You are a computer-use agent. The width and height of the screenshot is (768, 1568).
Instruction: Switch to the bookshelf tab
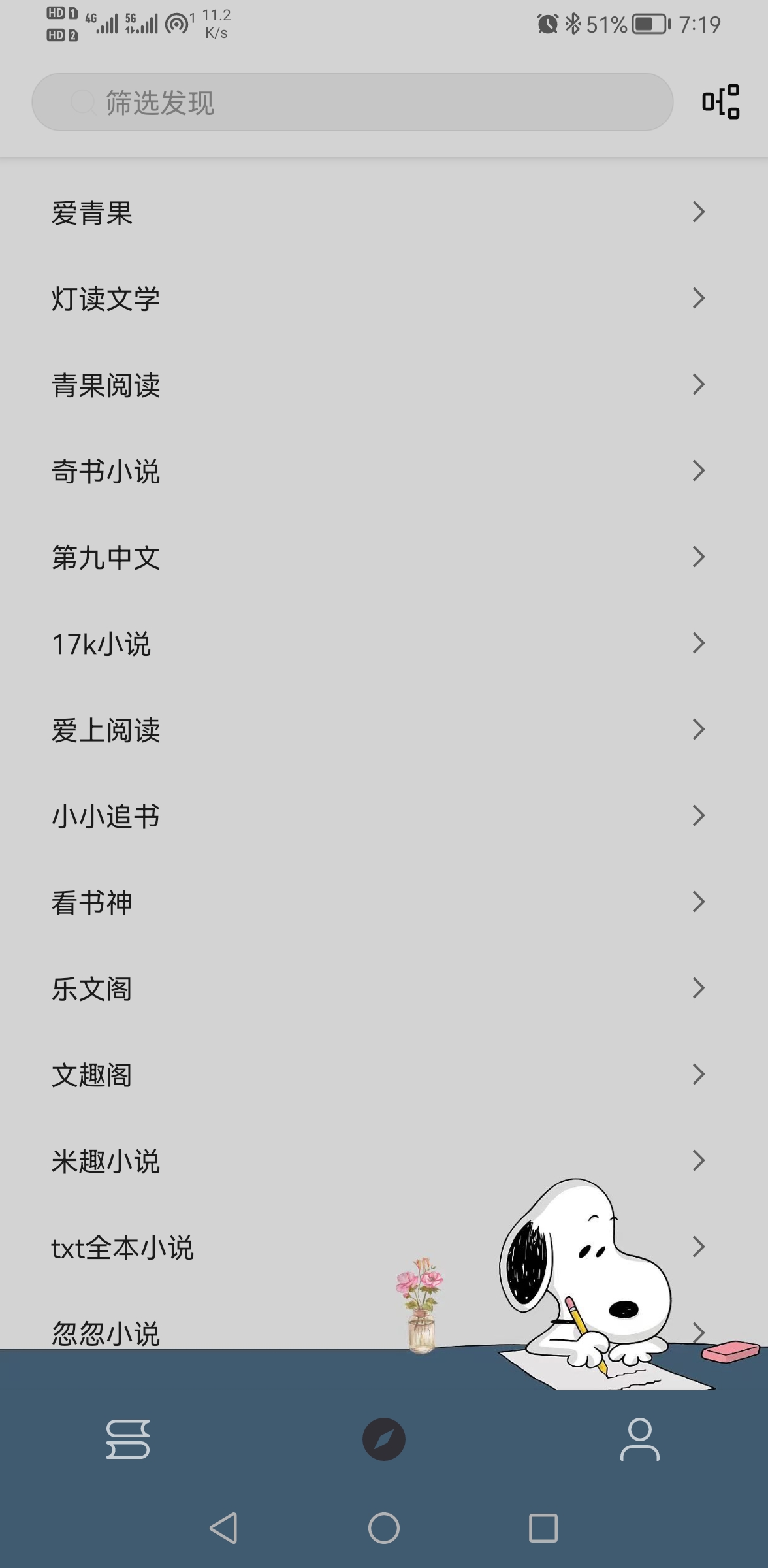(128, 1439)
